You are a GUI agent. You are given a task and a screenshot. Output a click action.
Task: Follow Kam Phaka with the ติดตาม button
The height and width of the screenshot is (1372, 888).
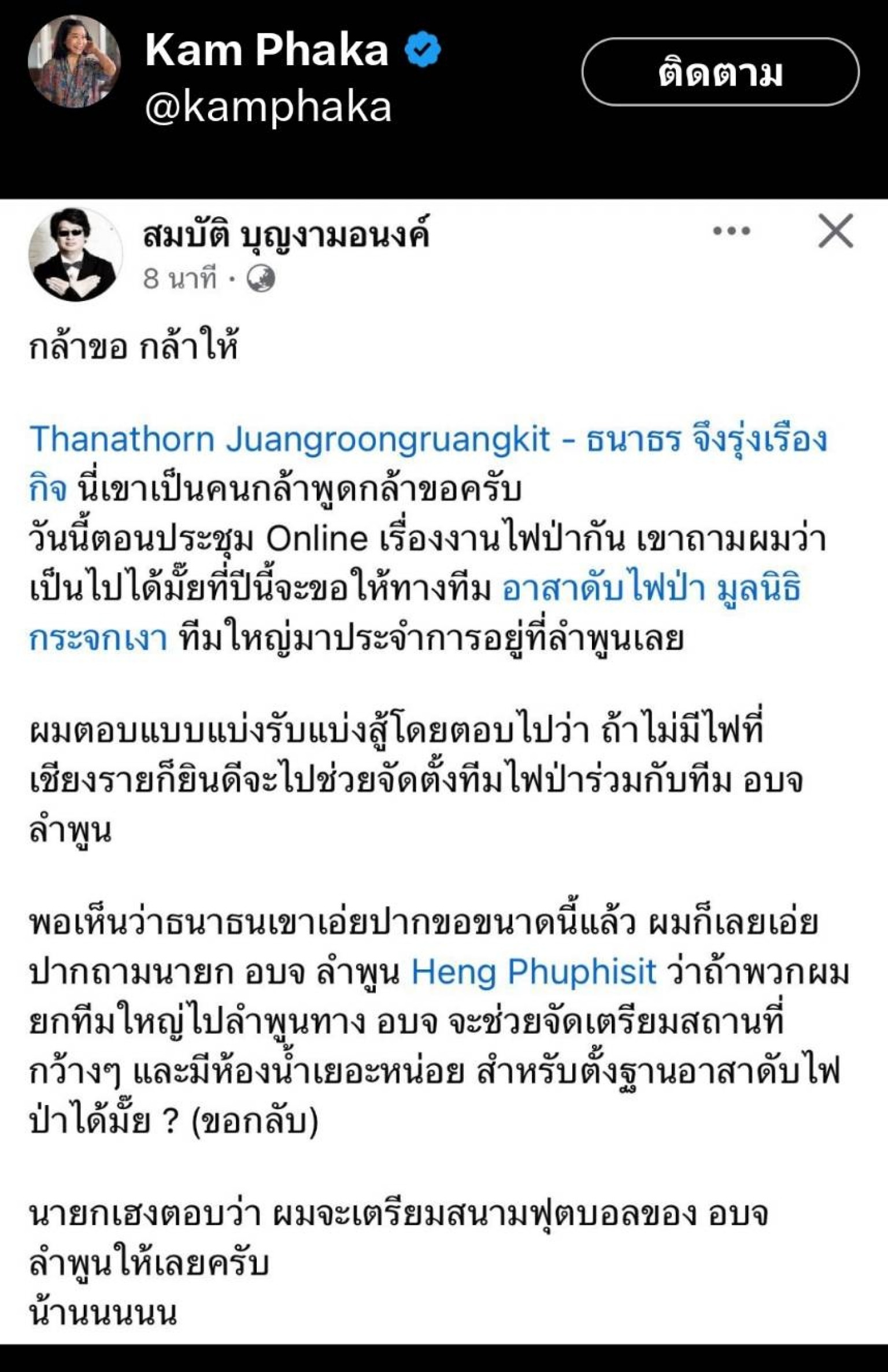720,72
